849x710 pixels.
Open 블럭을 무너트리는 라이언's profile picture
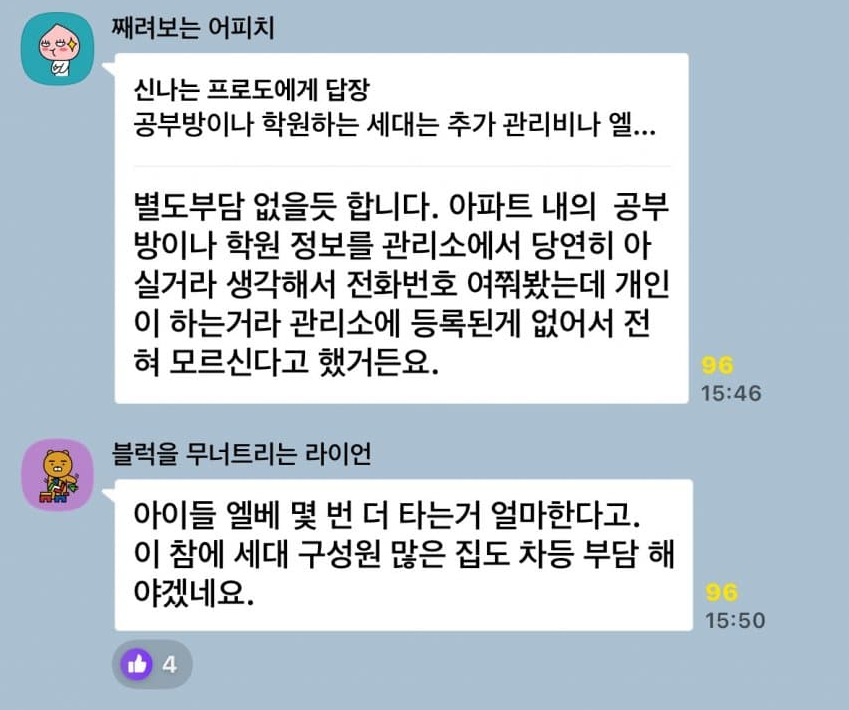(x=56, y=471)
